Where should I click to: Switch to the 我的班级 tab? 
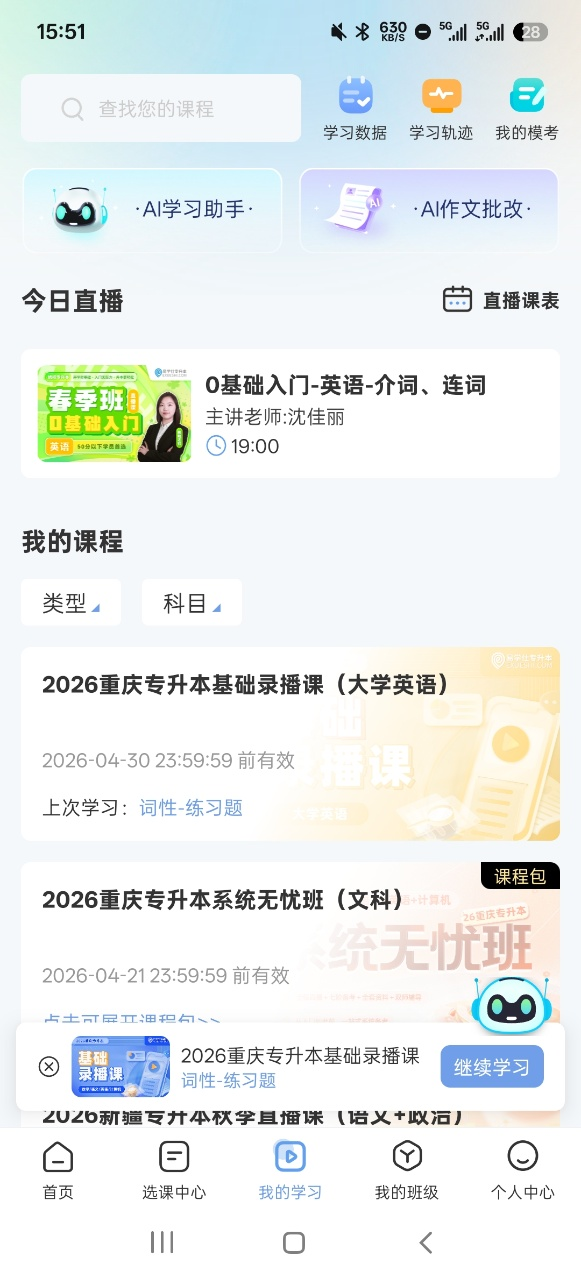point(407,1171)
